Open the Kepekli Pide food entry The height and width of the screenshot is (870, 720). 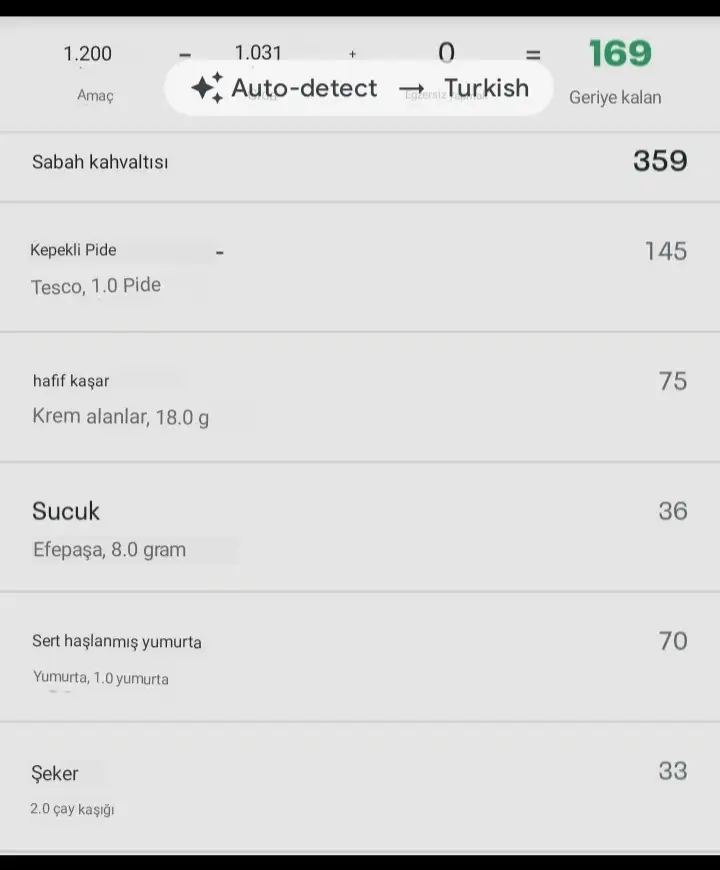(x=359, y=267)
